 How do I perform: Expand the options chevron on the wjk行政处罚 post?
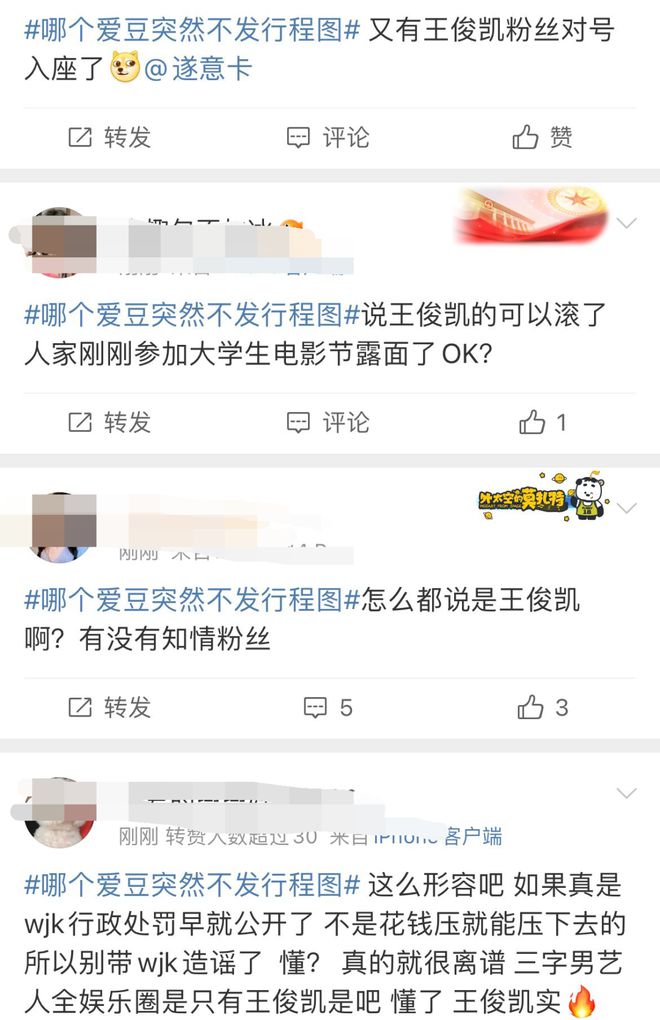(x=627, y=794)
